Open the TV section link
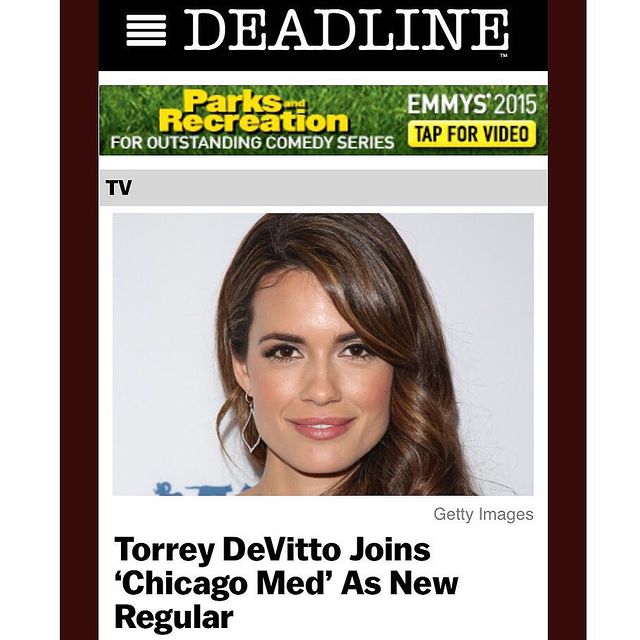The image size is (640, 640). (119, 188)
